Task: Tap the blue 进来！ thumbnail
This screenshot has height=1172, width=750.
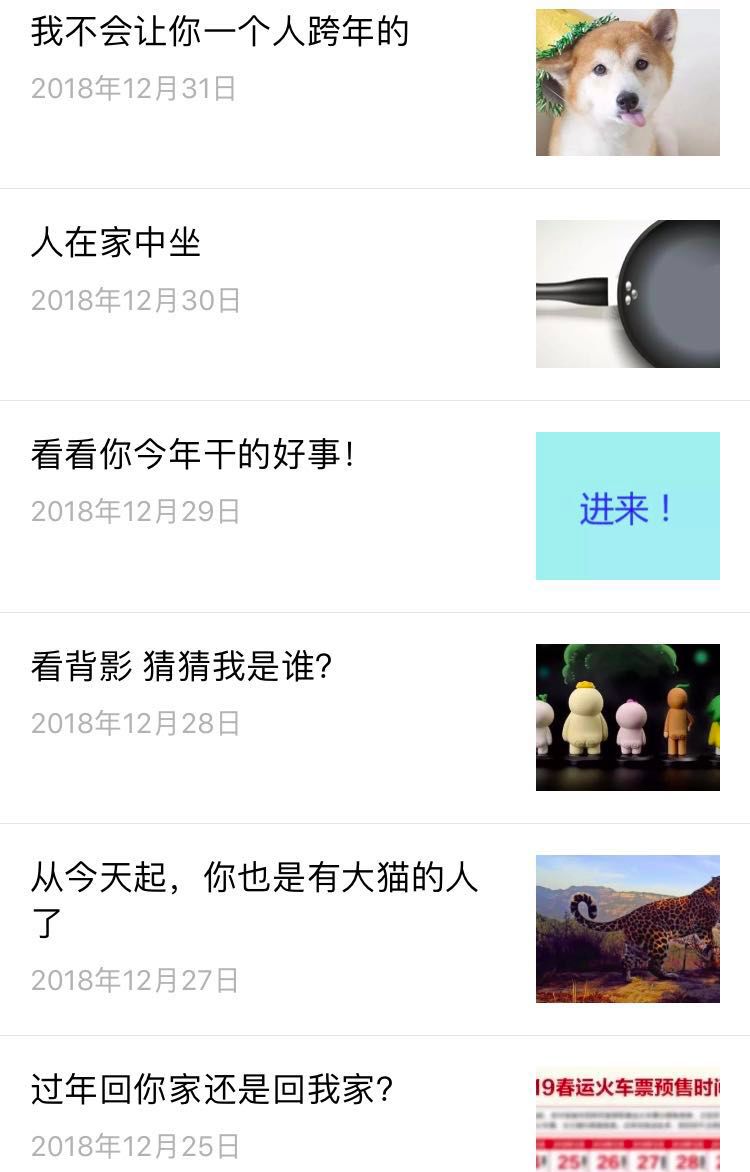Action: (627, 506)
